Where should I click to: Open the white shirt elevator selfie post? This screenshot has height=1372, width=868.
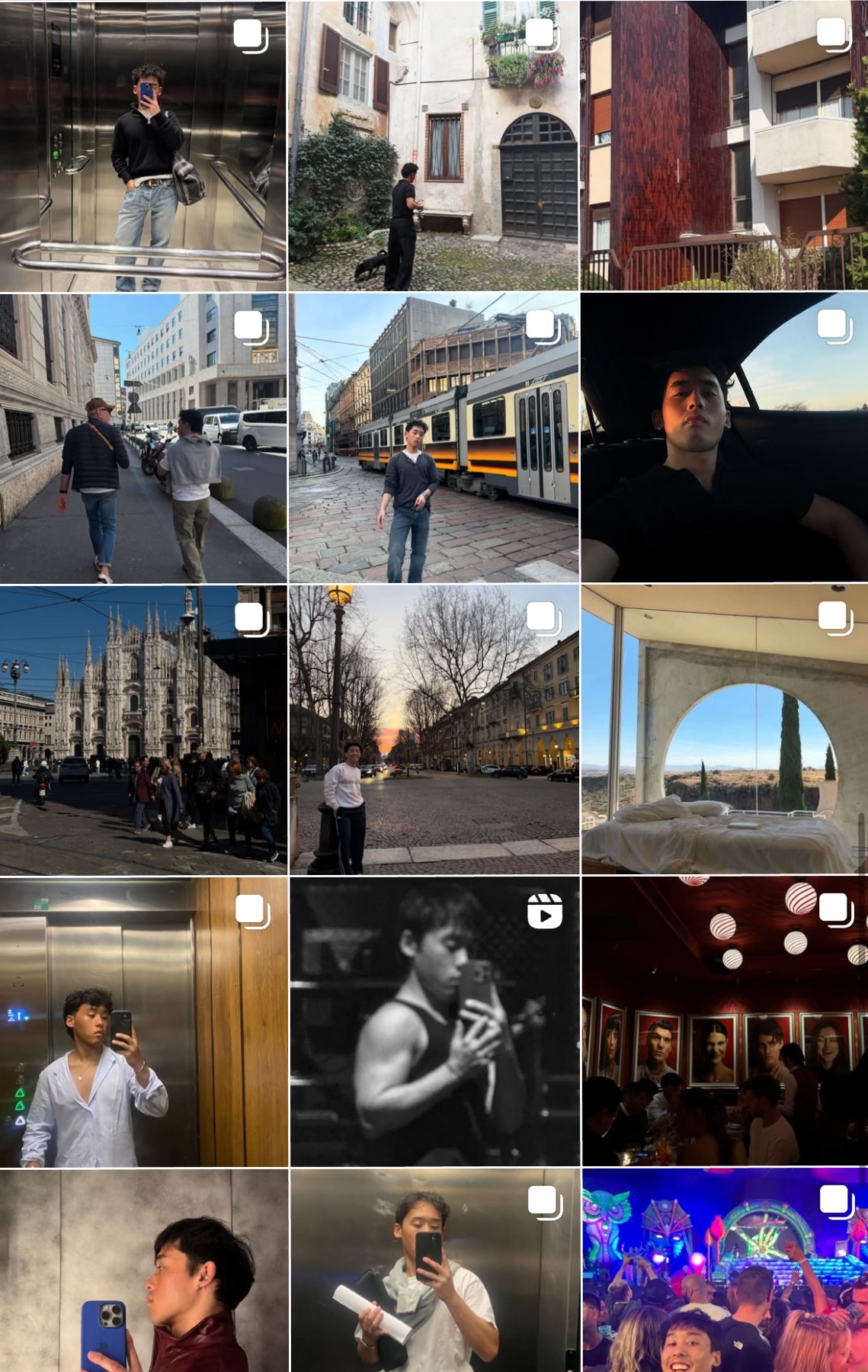tap(143, 1022)
